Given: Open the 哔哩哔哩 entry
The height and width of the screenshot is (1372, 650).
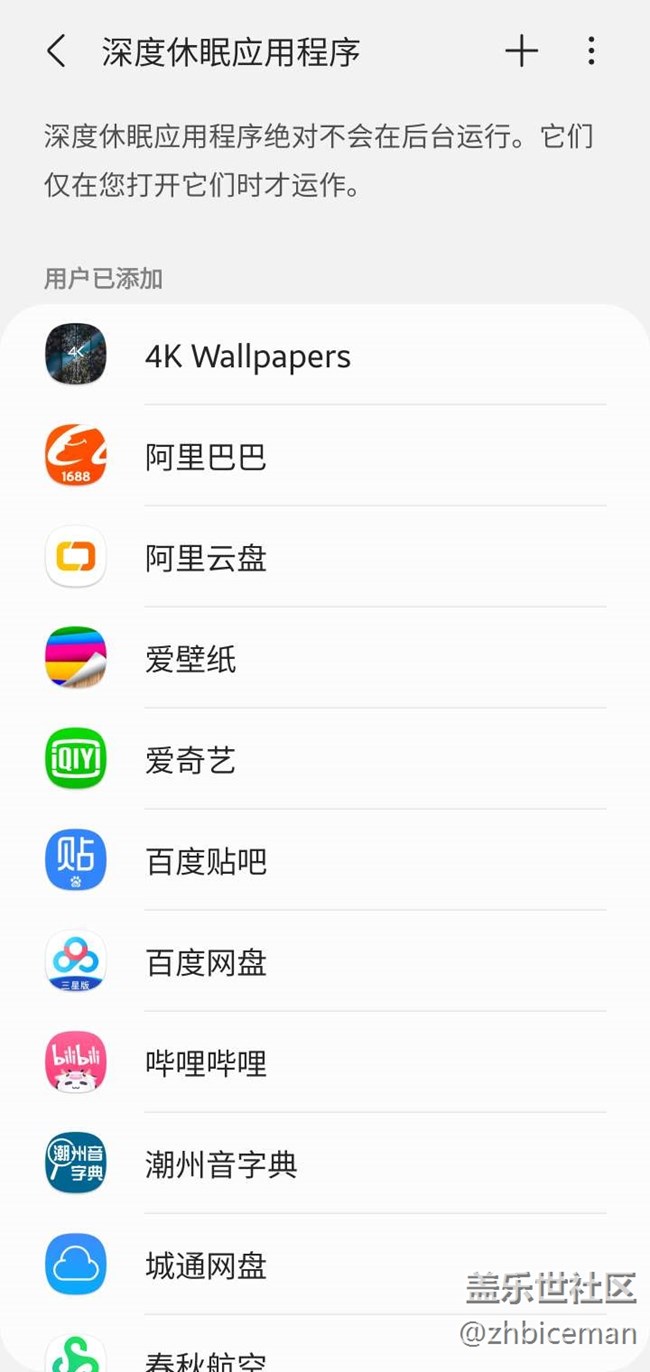Looking at the screenshot, I should (x=325, y=1063).
